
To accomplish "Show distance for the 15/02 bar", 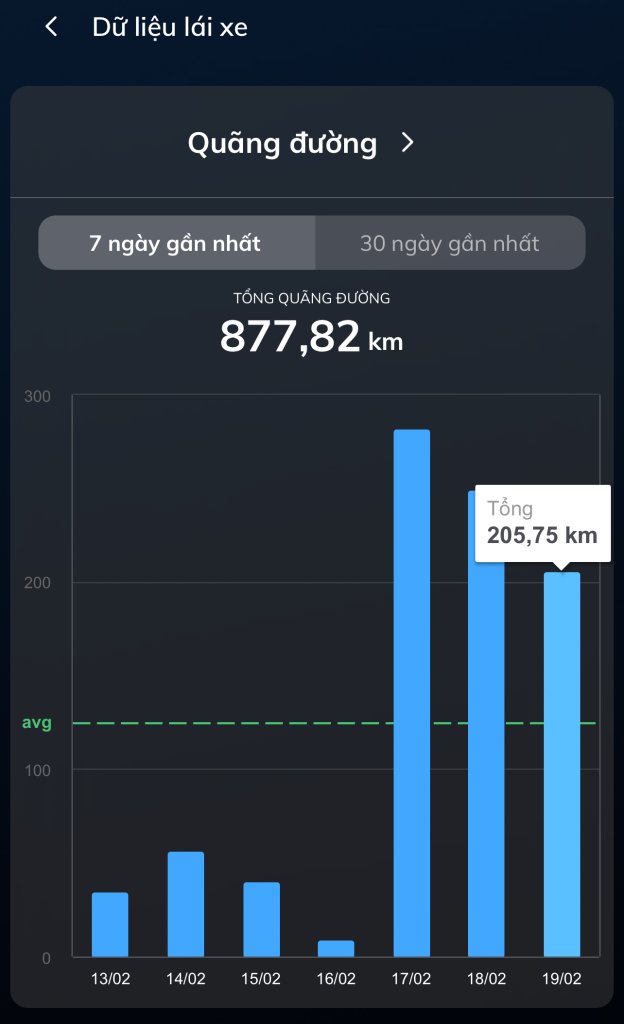I will (x=261, y=920).
